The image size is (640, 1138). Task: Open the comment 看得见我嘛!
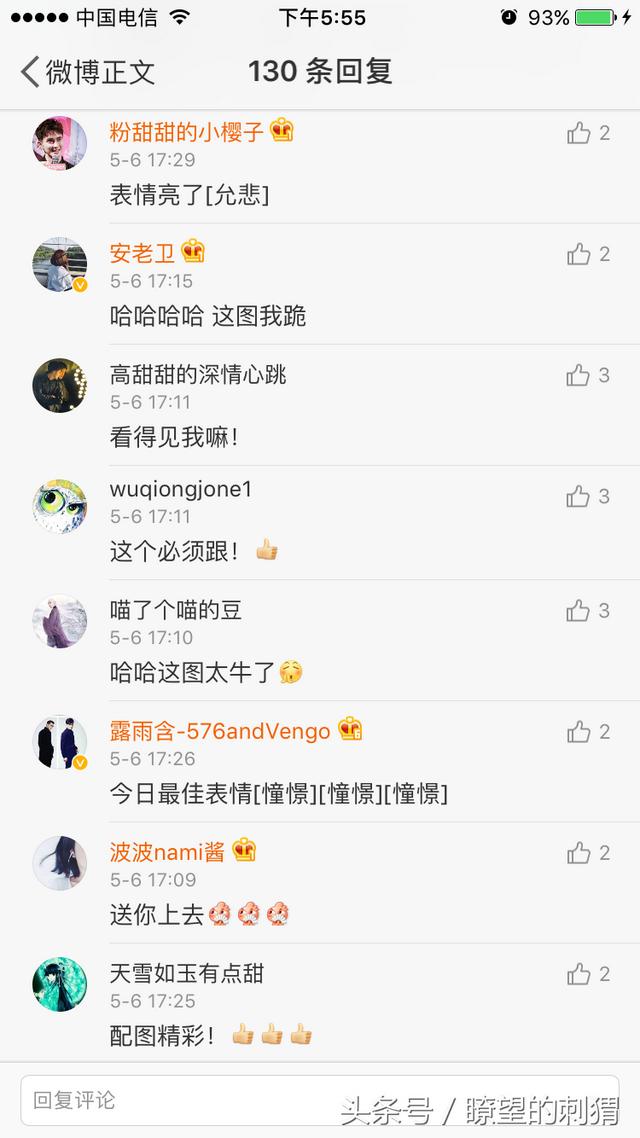pos(174,437)
